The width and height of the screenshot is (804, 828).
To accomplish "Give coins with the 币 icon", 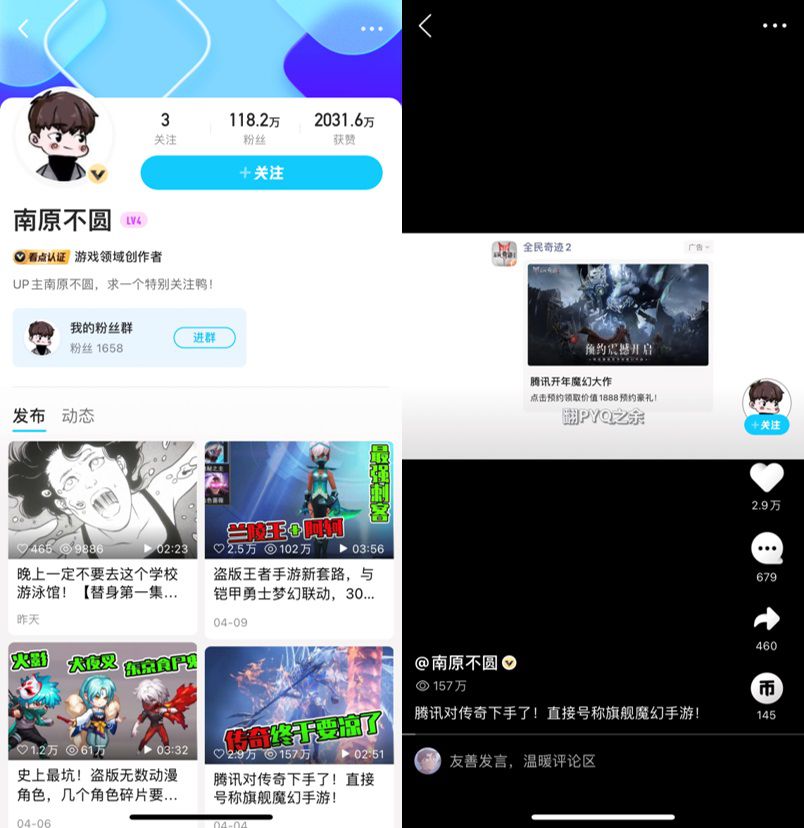I will [x=766, y=688].
